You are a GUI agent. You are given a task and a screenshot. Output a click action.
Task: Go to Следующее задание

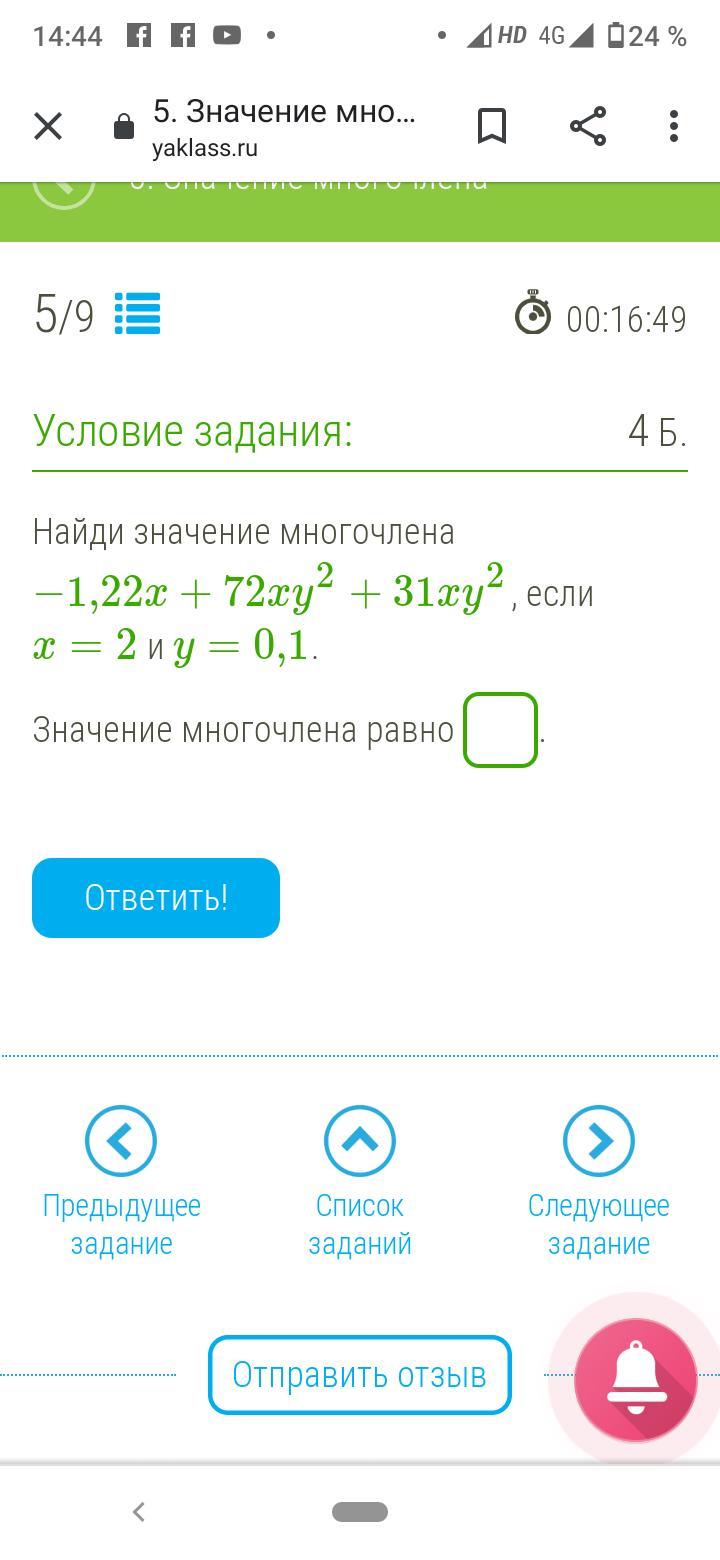(598, 1141)
